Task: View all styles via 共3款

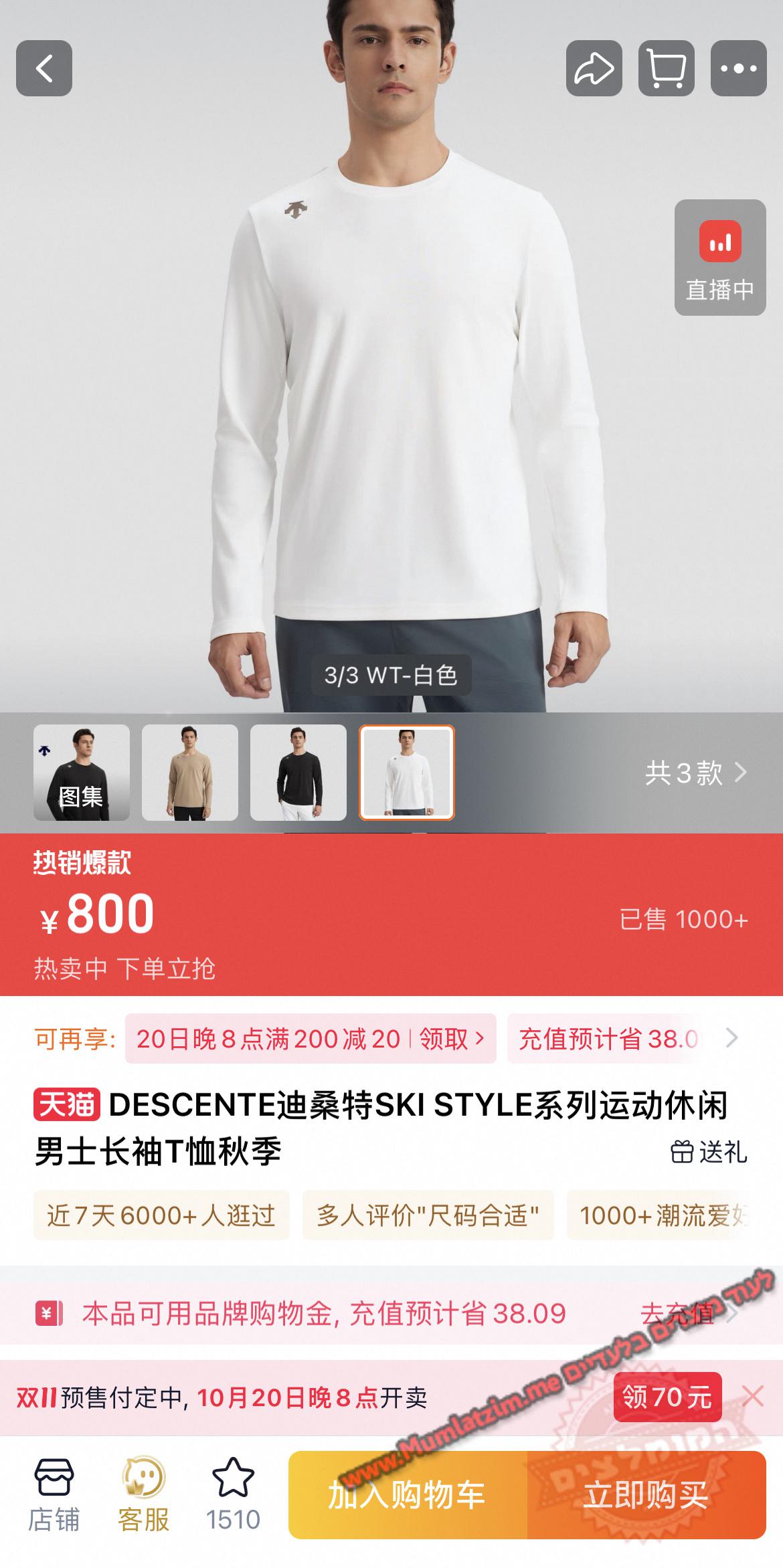Action: (695, 773)
